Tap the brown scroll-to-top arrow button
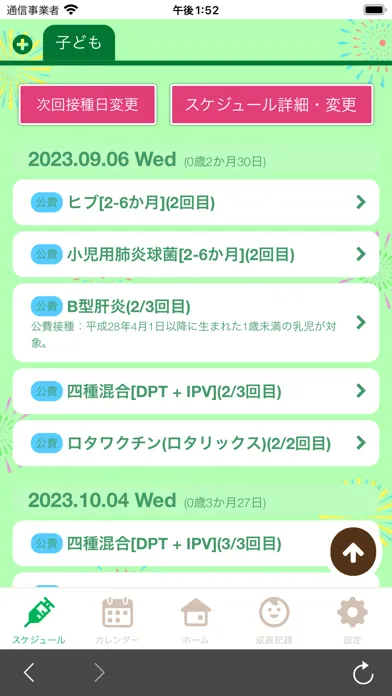 click(x=353, y=551)
